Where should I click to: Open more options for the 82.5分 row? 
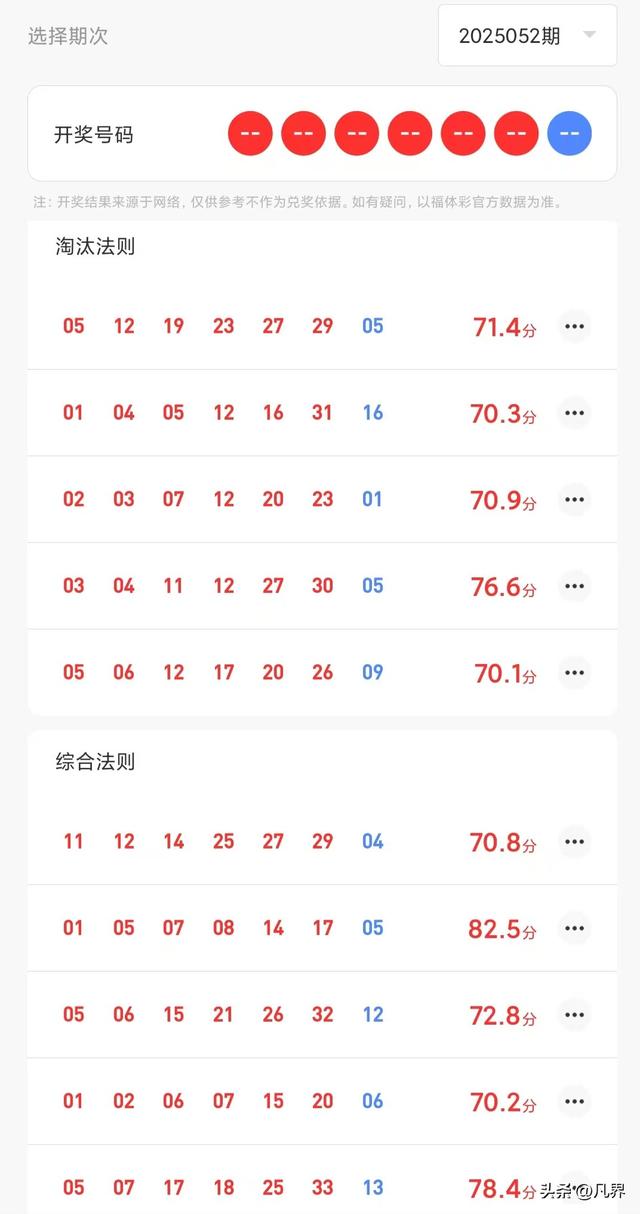pos(574,928)
